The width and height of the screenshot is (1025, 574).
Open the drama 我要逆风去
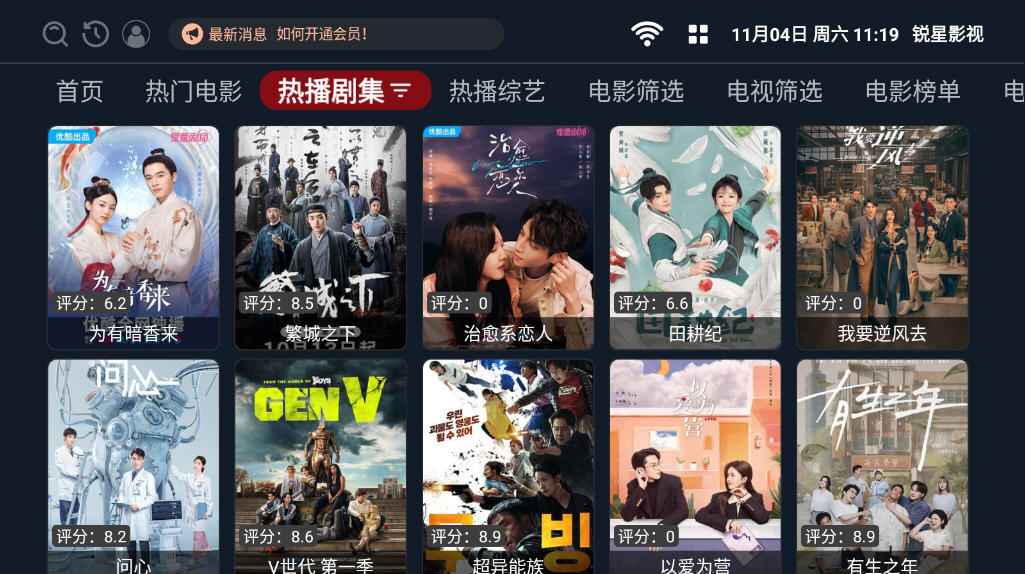pos(882,236)
